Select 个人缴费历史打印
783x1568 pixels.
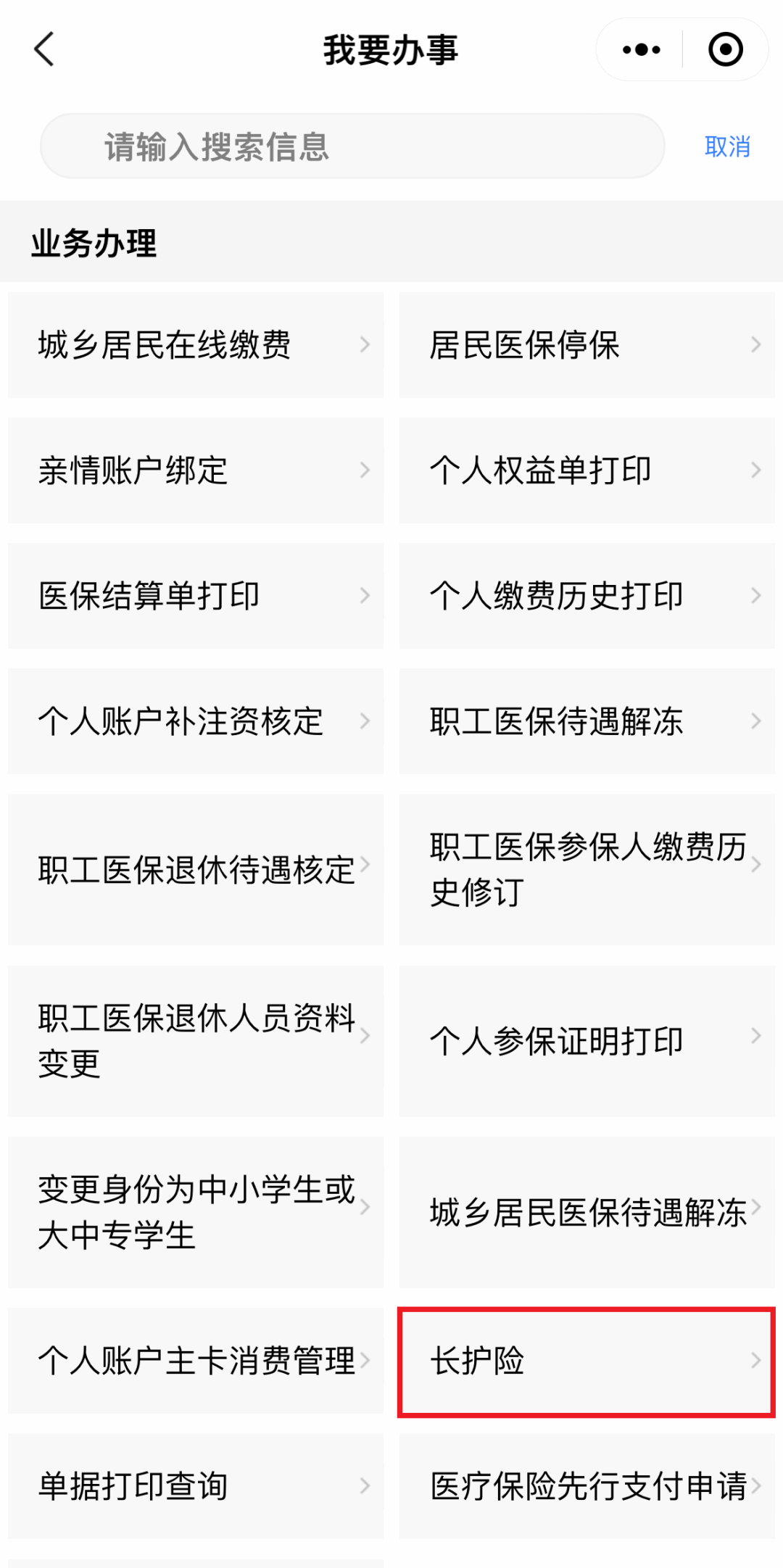pyautogui.click(x=587, y=596)
